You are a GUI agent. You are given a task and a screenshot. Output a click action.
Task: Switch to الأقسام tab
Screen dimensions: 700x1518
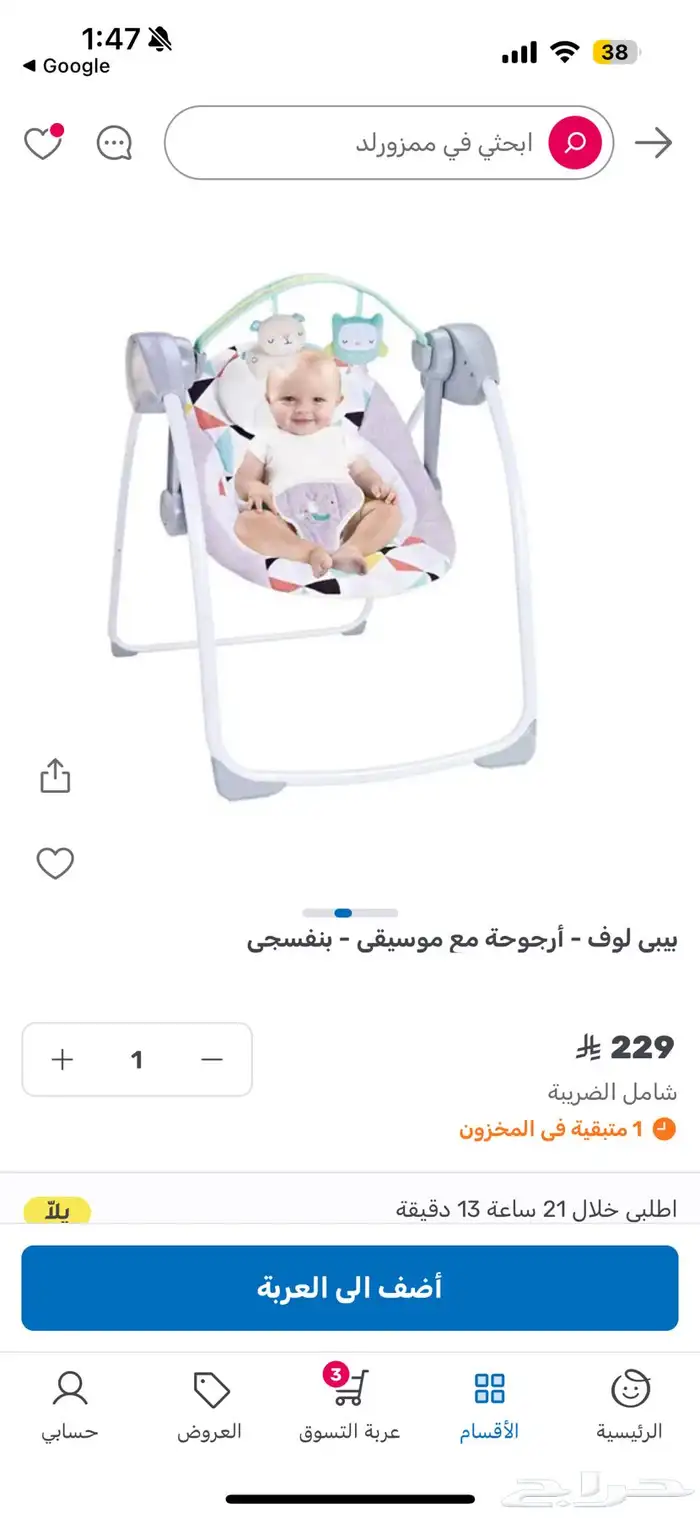pos(489,1405)
